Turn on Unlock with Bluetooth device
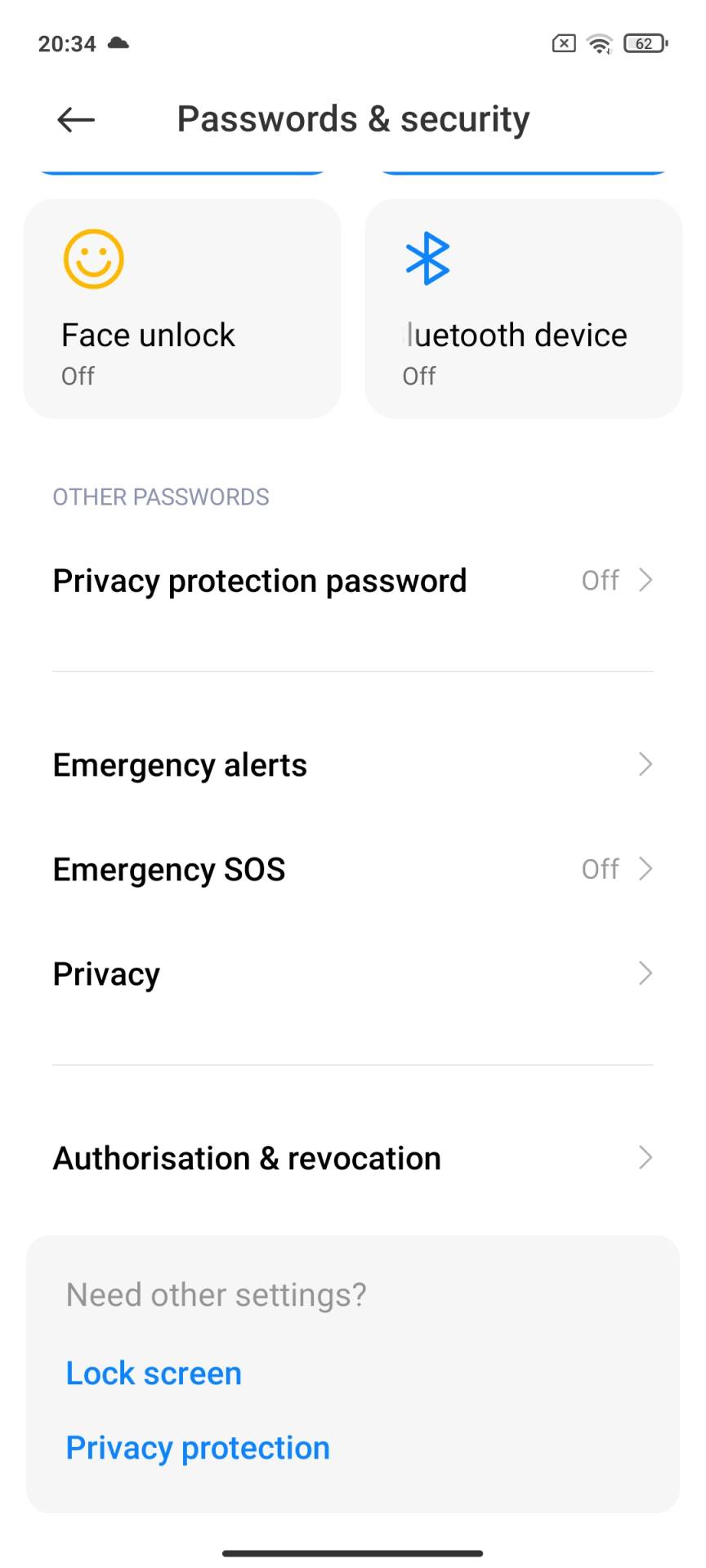Viewport: 706px width, 1568px height. 522,306
